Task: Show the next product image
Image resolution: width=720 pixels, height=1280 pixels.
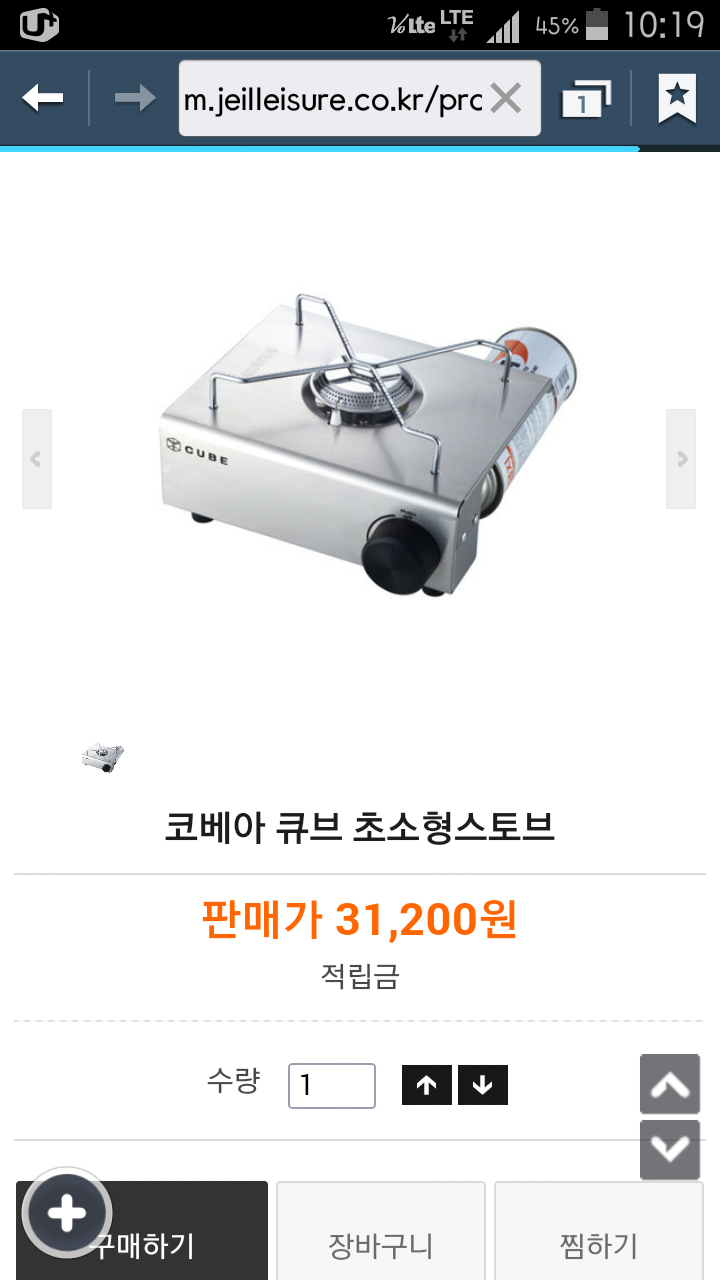Action: tap(681, 459)
